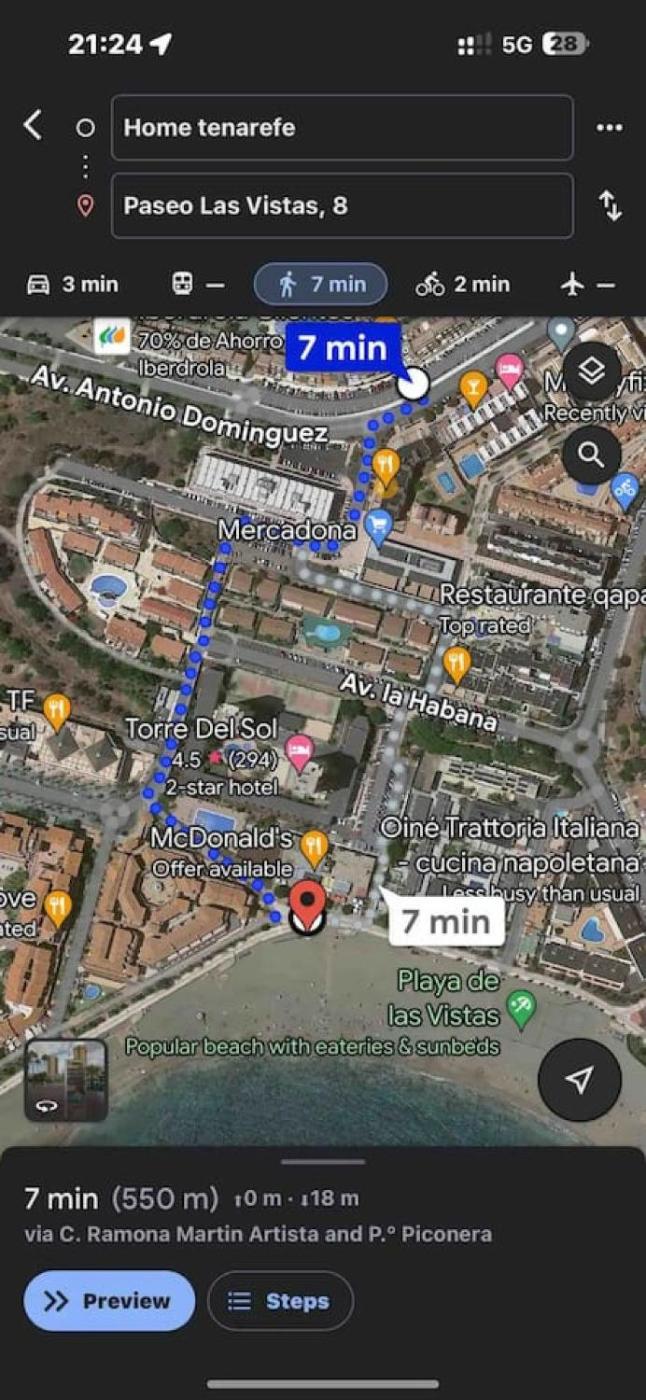This screenshot has height=1400, width=646.
Task: Edit destination Paseo Las Vistas, 8
Action: tap(342, 206)
